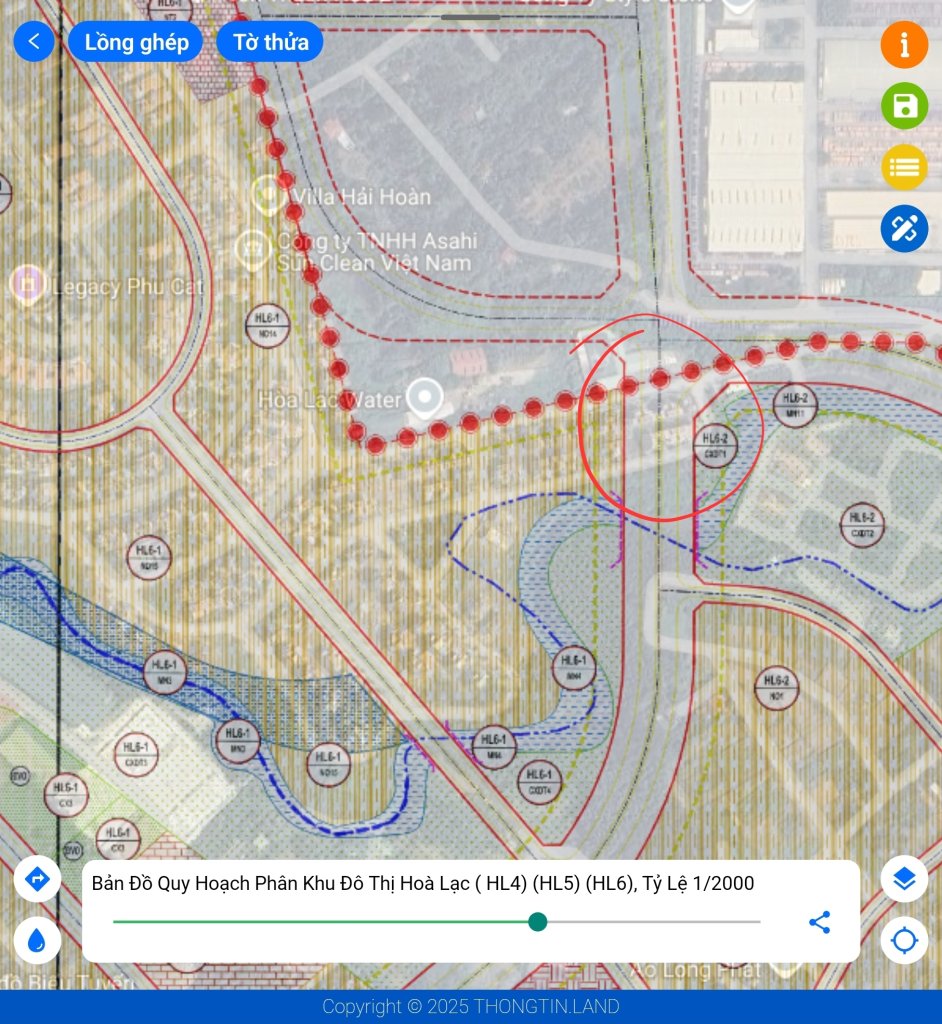Open the map layers button
The height and width of the screenshot is (1024, 942).
click(904, 879)
